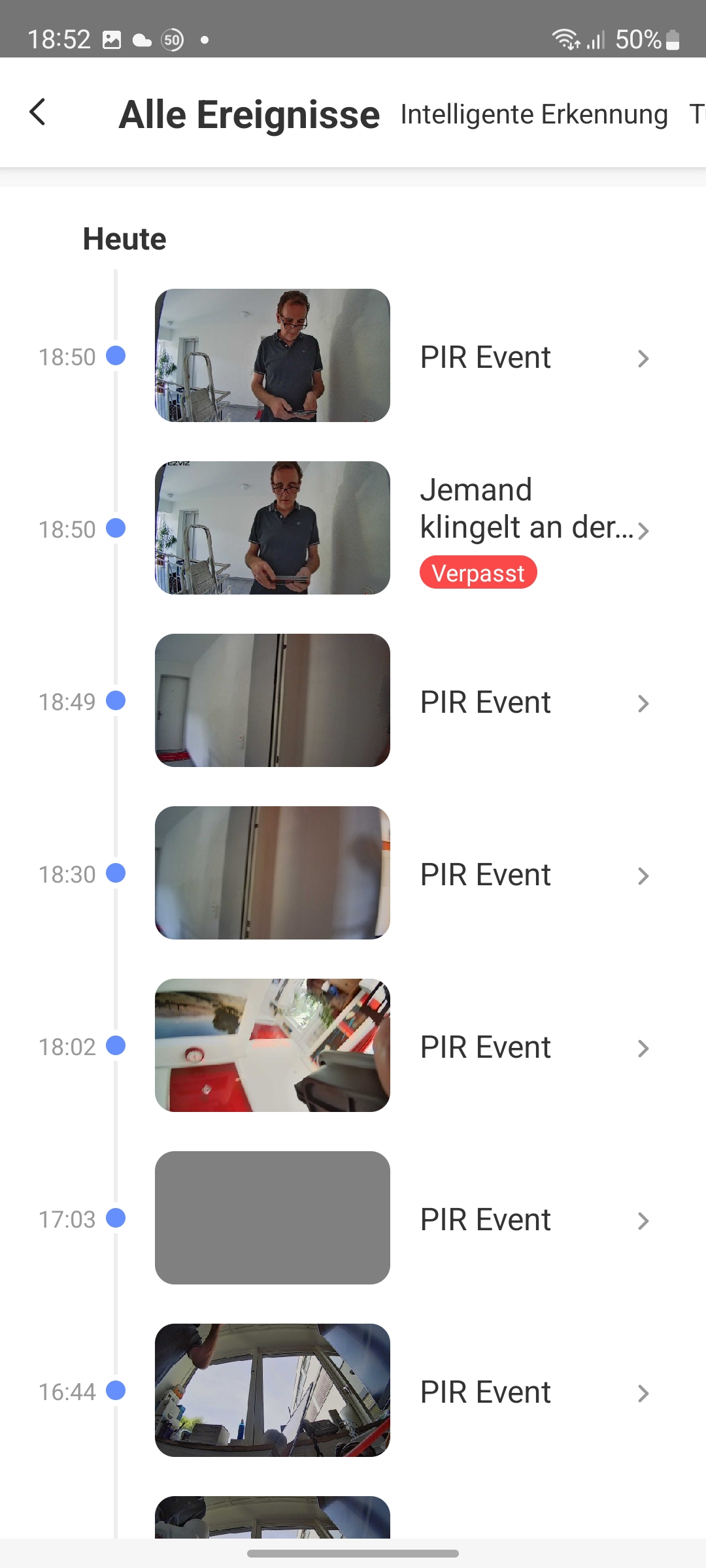Select the Alle Ereignisse tab
The width and height of the screenshot is (706, 1568).
click(x=249, y=114)
